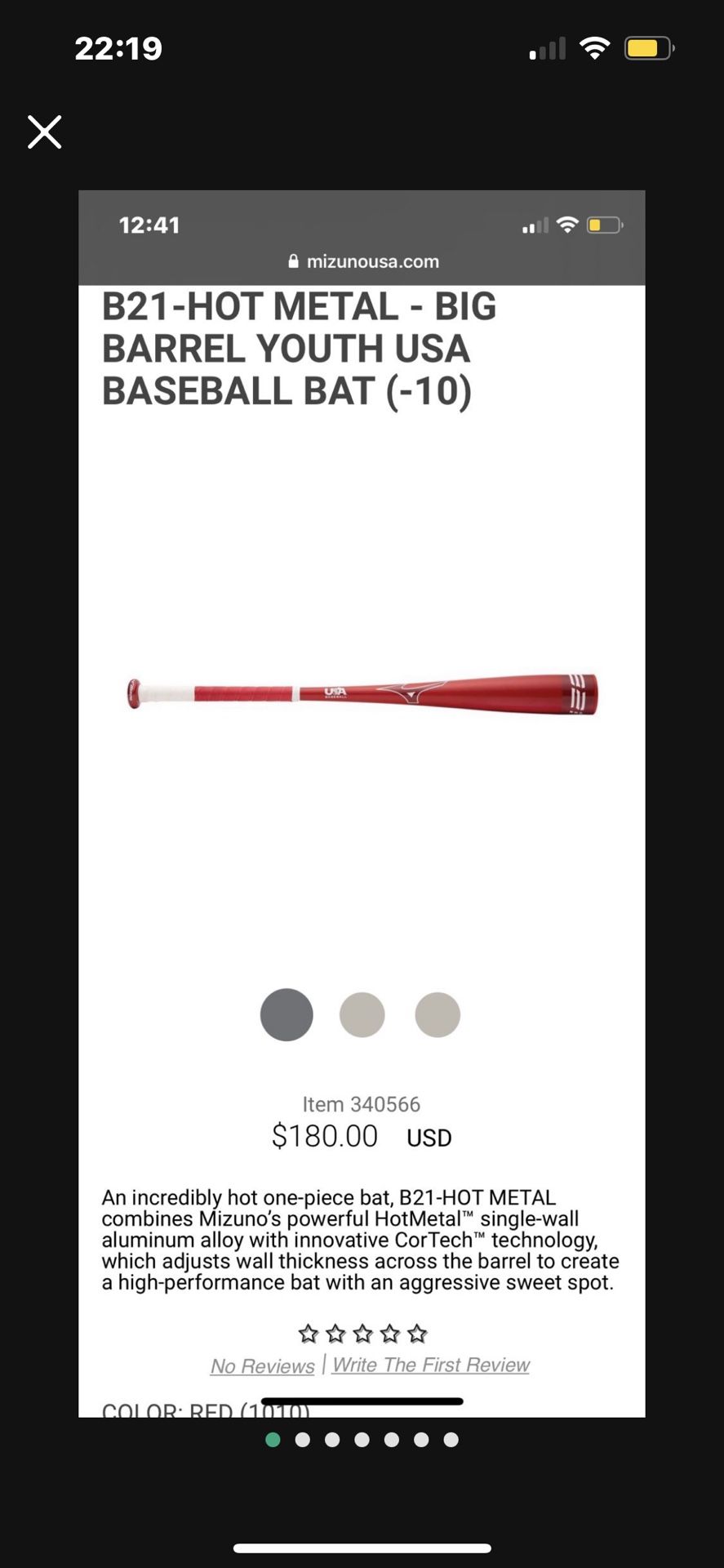Screen dimensions: 724x1568
Task: Choose the light gray color variant
Action: (438, 1014)
